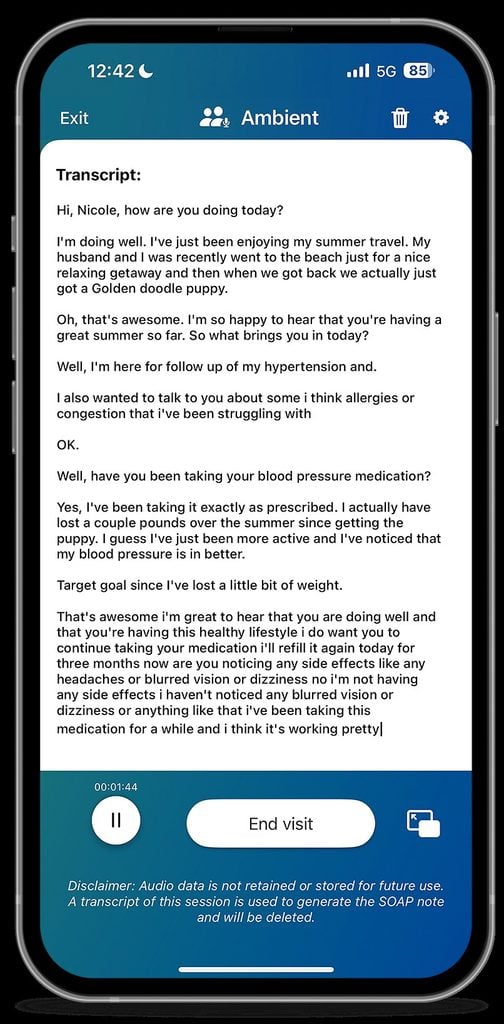The height and width of the screenshot is (1024, 504).
Task: Delete the transcript with the trash icon
Action: point(400,118)
